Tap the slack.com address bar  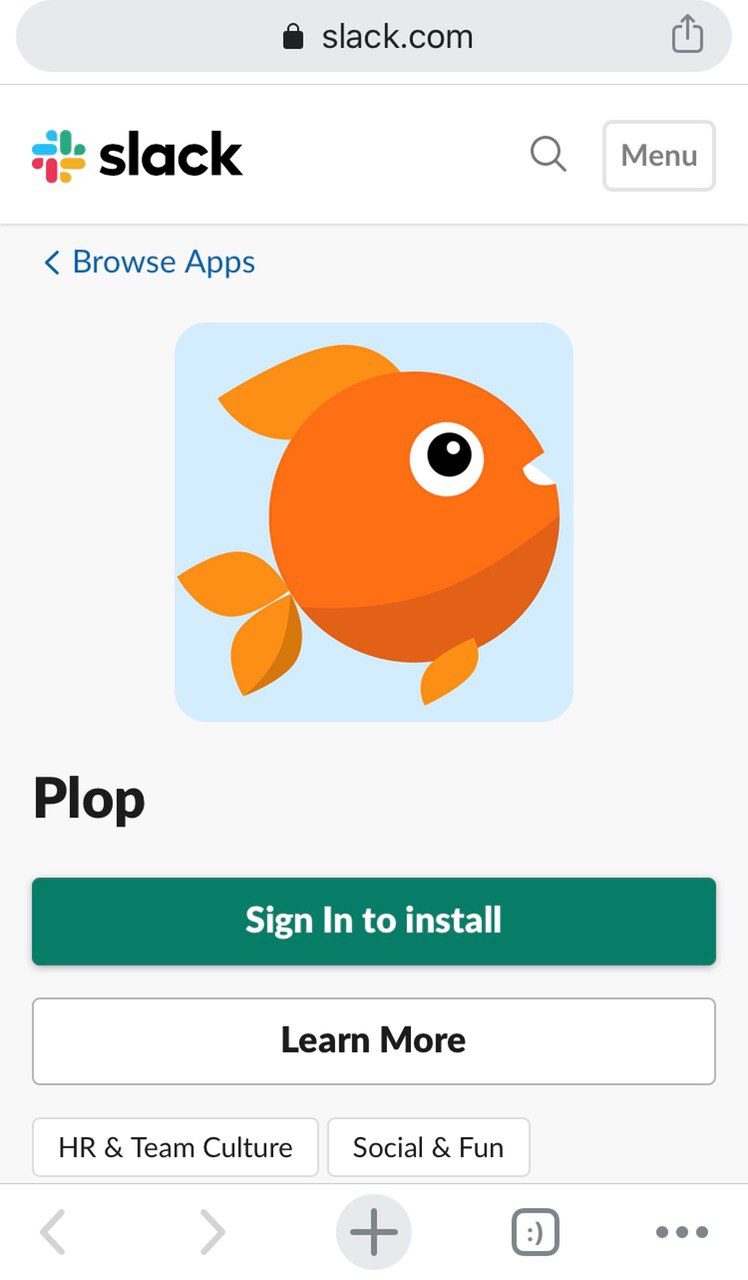pyautogui.click(x=374, y=37)
